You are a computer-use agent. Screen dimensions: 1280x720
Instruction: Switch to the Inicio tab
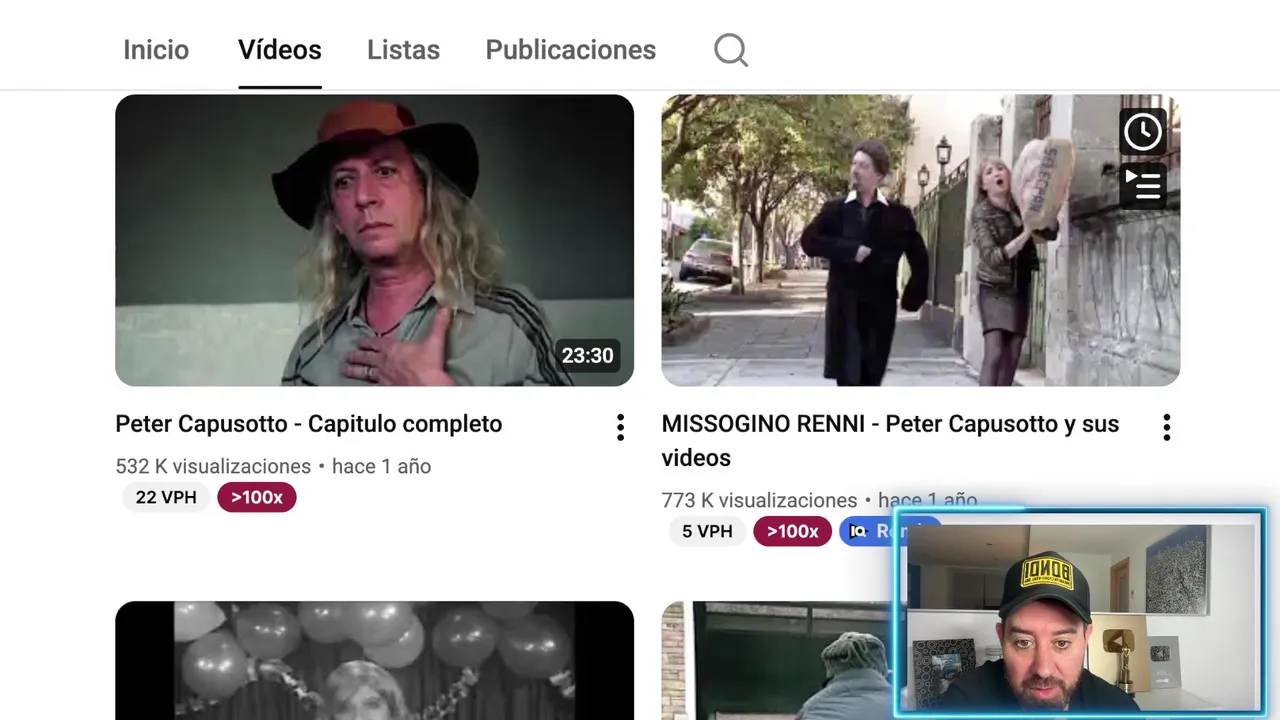click(x=156, y=50)
